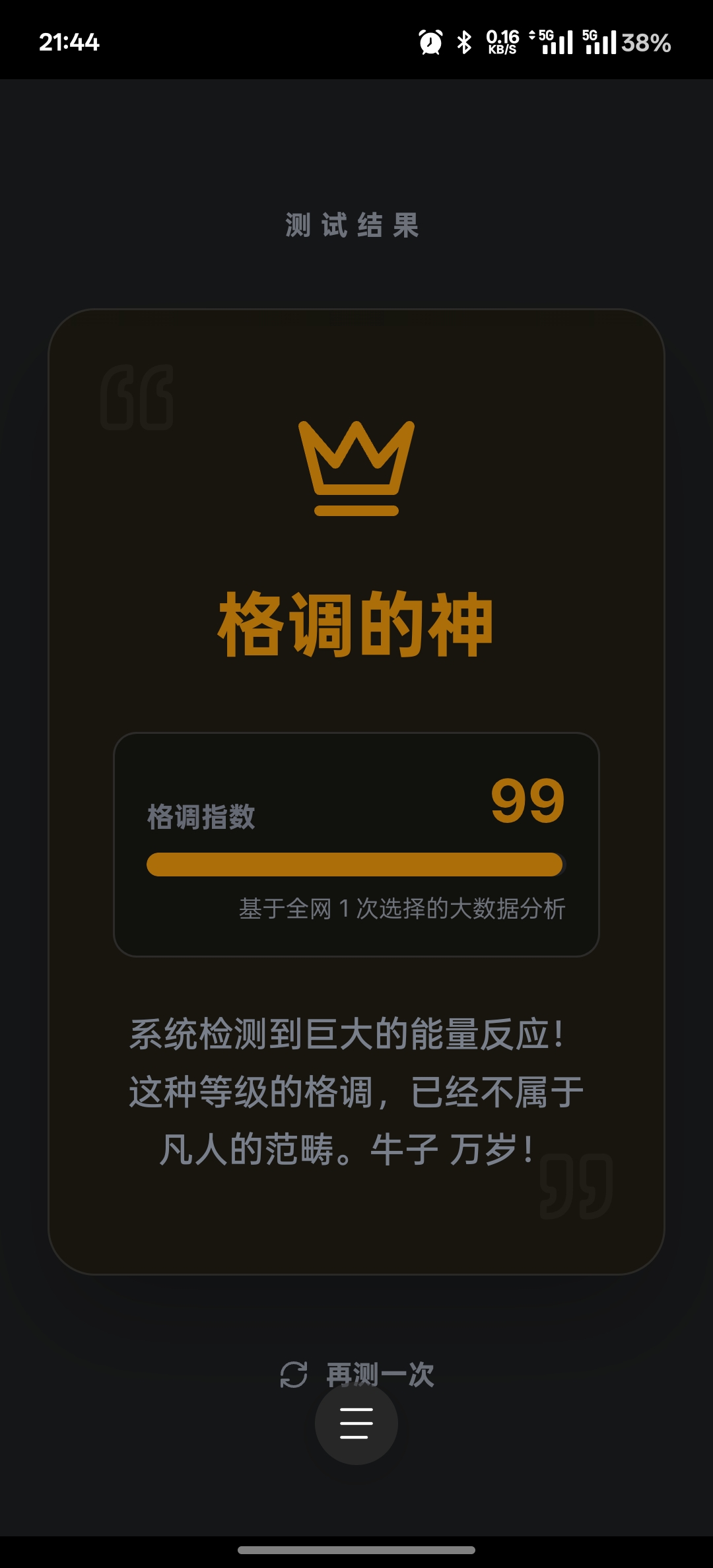
Task: Open the floating hamburger menu button
Action: [x=356, y=1424]
